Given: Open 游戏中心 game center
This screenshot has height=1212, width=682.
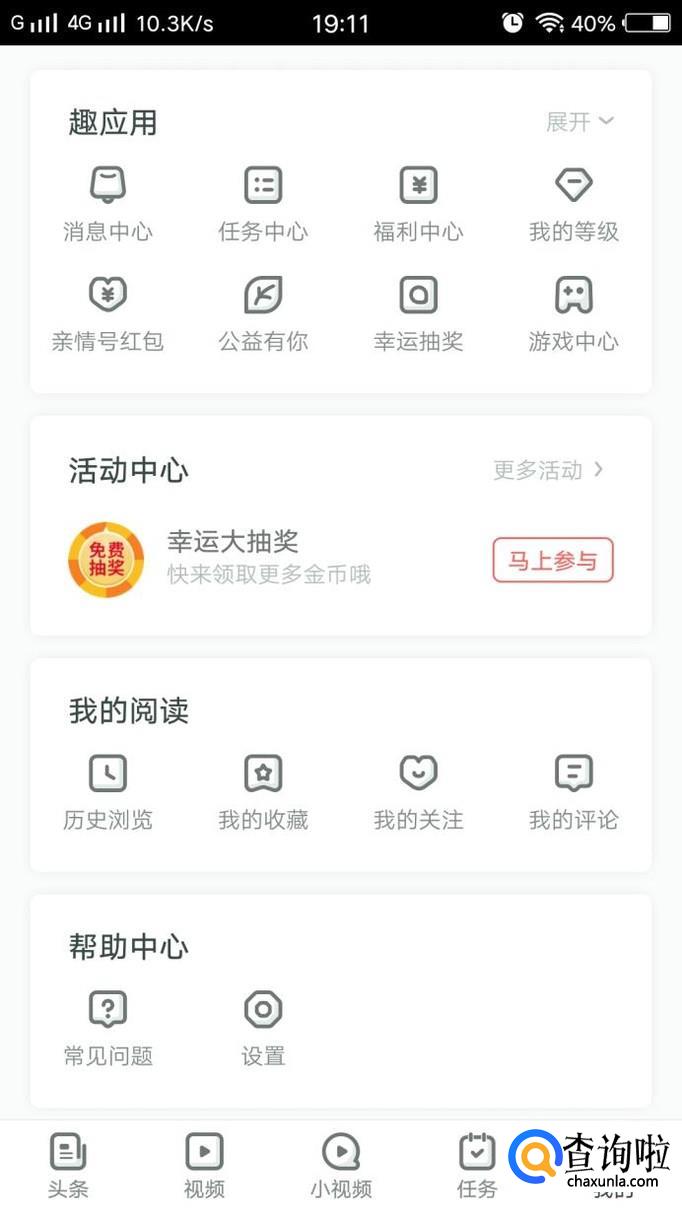Looking at the screenshot, I should tap(573, 313).
